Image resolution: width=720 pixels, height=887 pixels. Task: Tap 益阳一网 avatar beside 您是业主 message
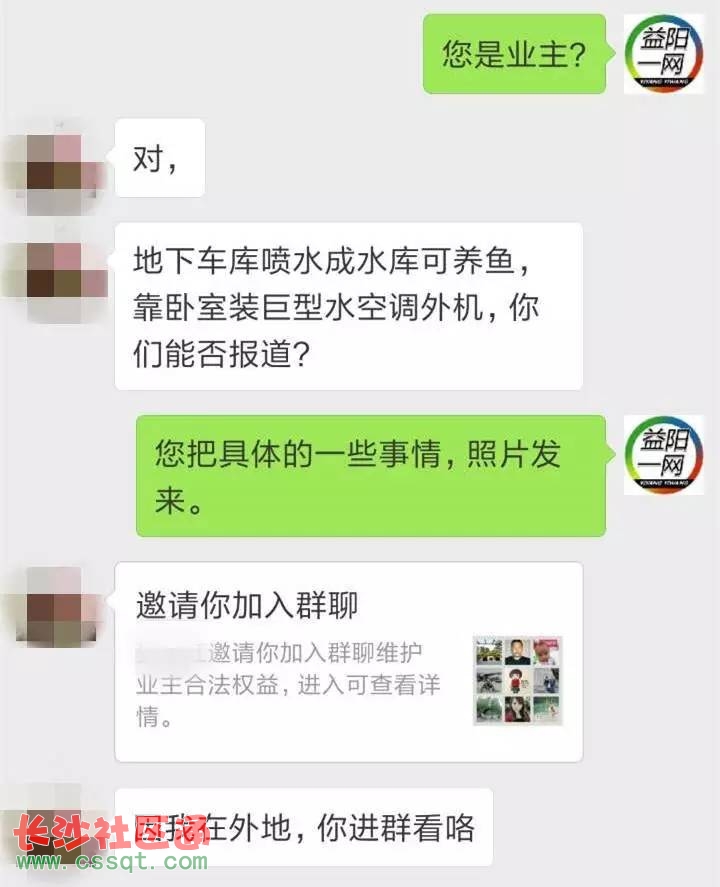point(663,54)
